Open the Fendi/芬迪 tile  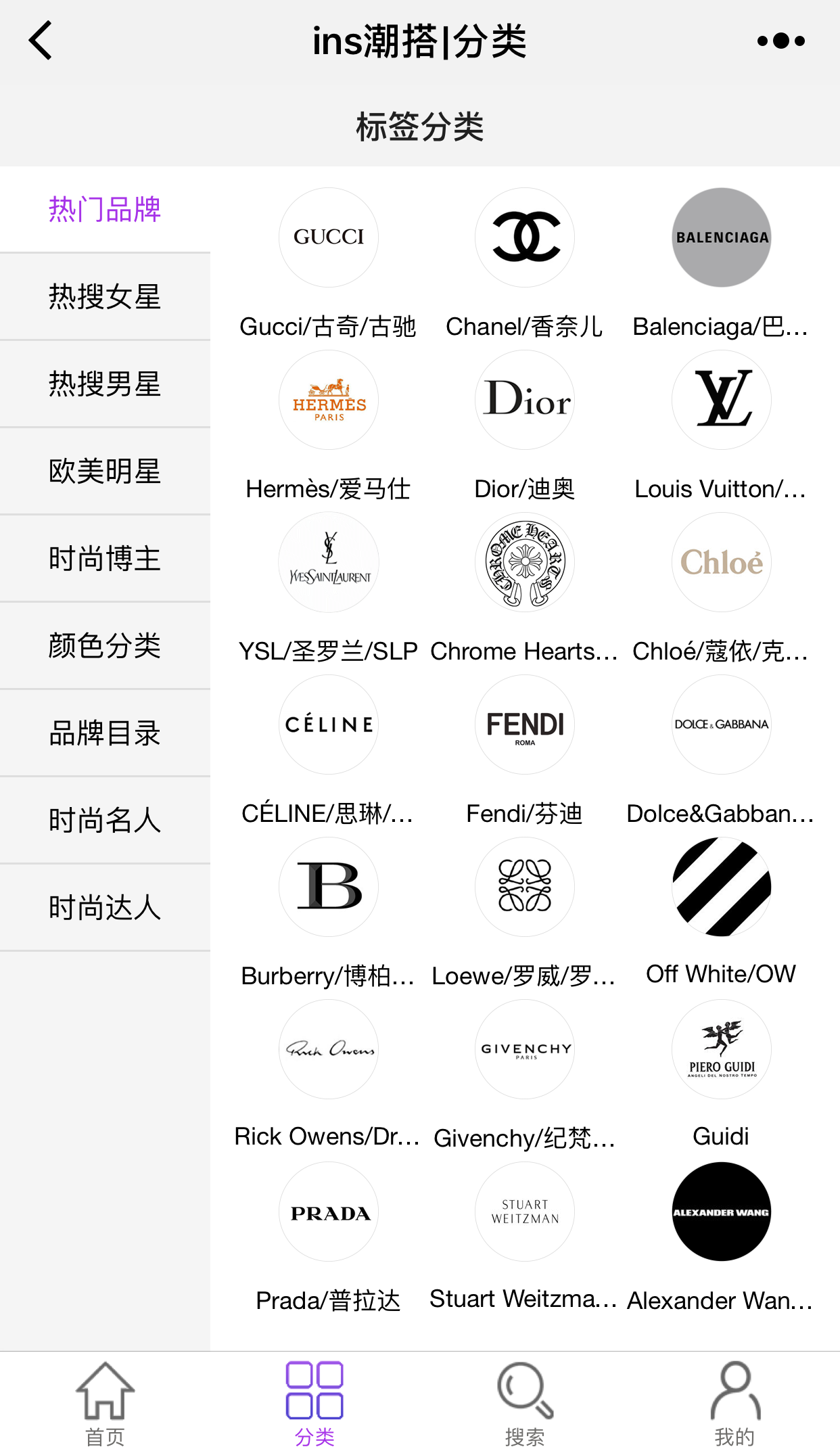tap(525, 751)
